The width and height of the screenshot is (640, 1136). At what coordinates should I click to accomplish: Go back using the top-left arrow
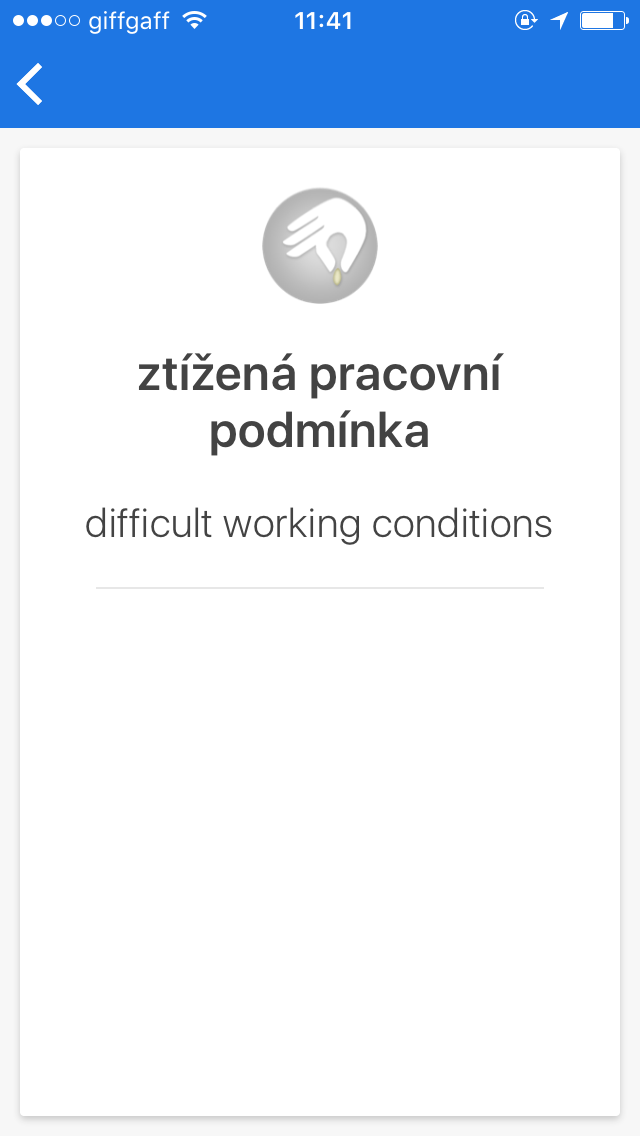point(30,84)
